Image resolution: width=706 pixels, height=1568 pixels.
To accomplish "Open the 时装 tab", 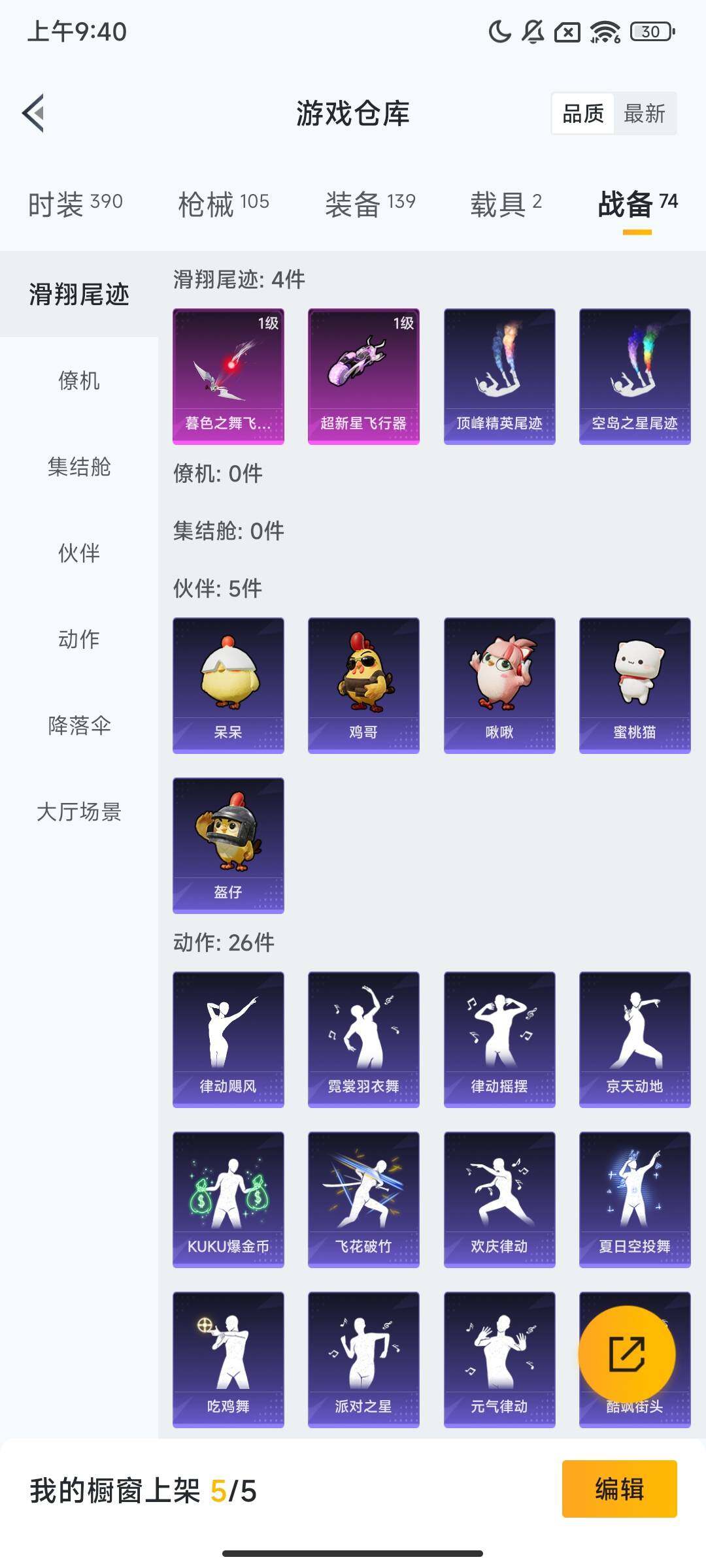I will [x=75, y=203].
